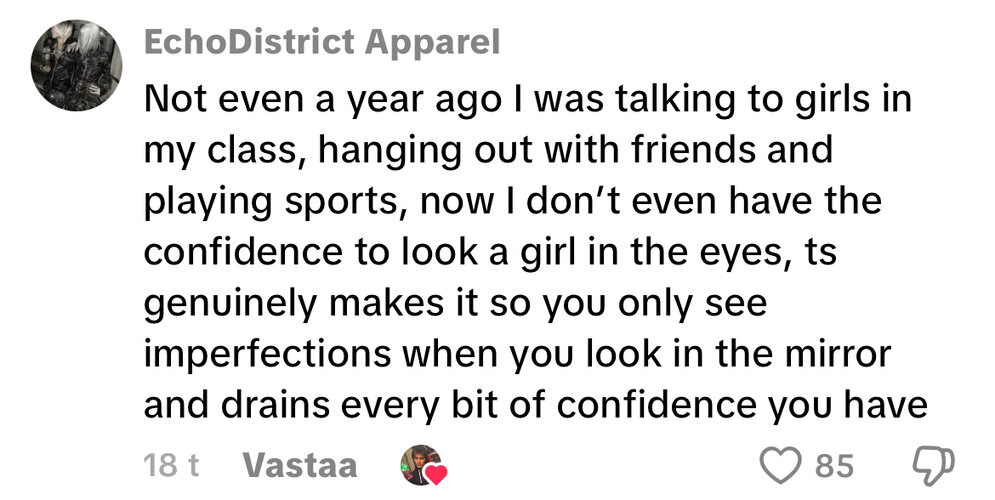Like EchoDistrict Apparel's comment

click(783, 465)
